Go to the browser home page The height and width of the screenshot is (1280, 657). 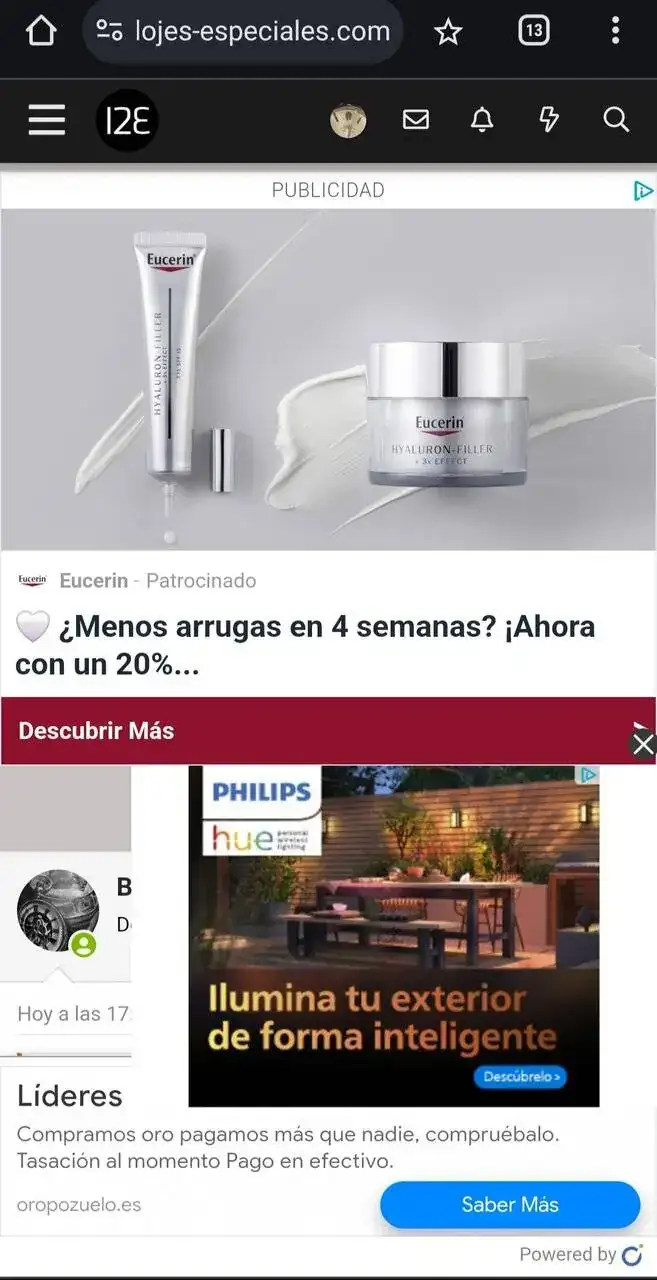point(41,31)
